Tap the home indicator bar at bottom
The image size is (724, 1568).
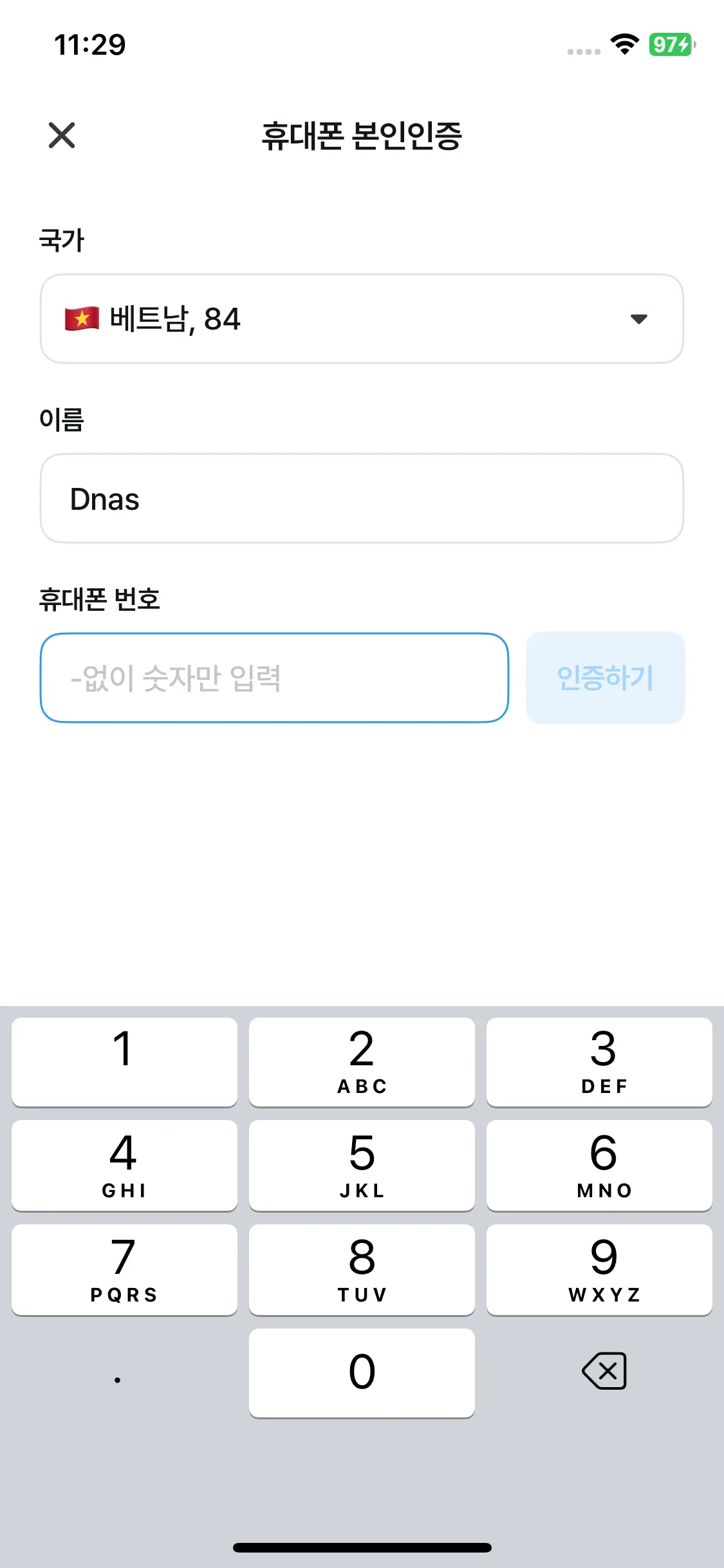(x=362, y=1547)
